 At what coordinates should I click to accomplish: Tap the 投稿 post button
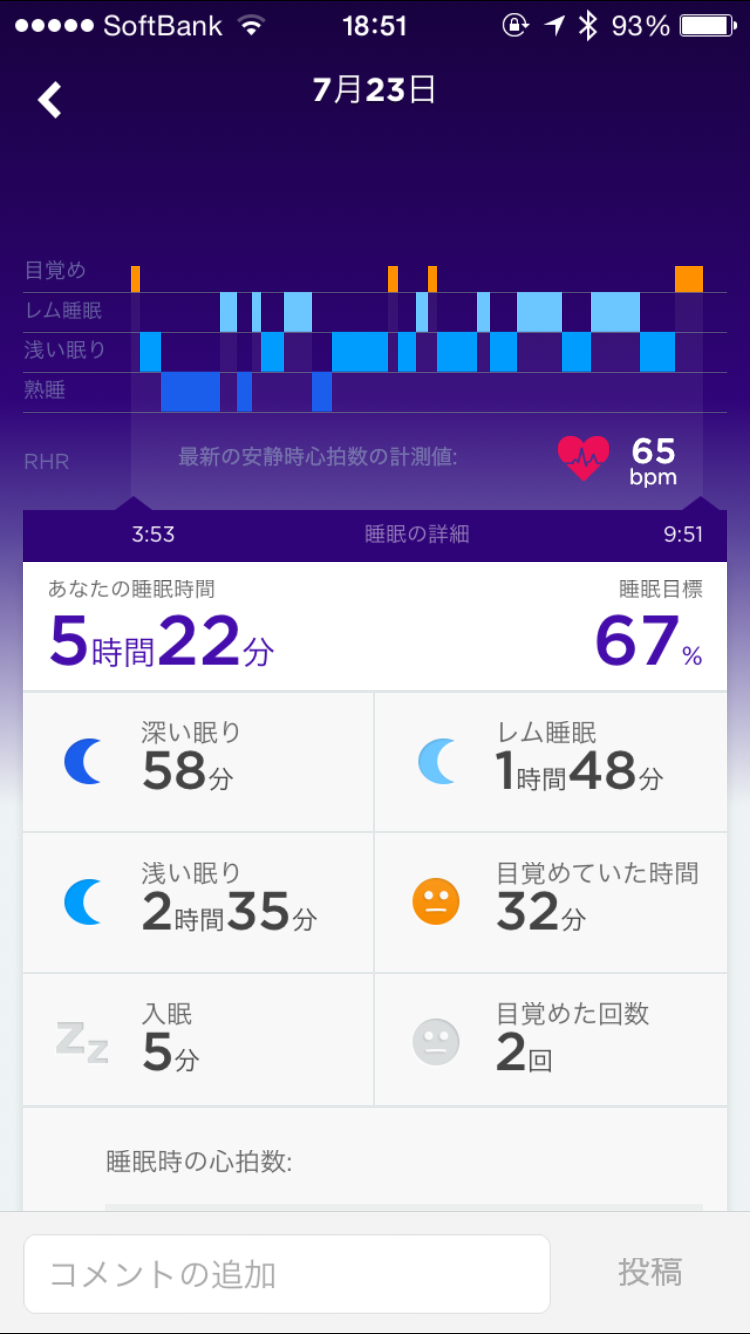pyautogui.click(x=650, y=1273)
